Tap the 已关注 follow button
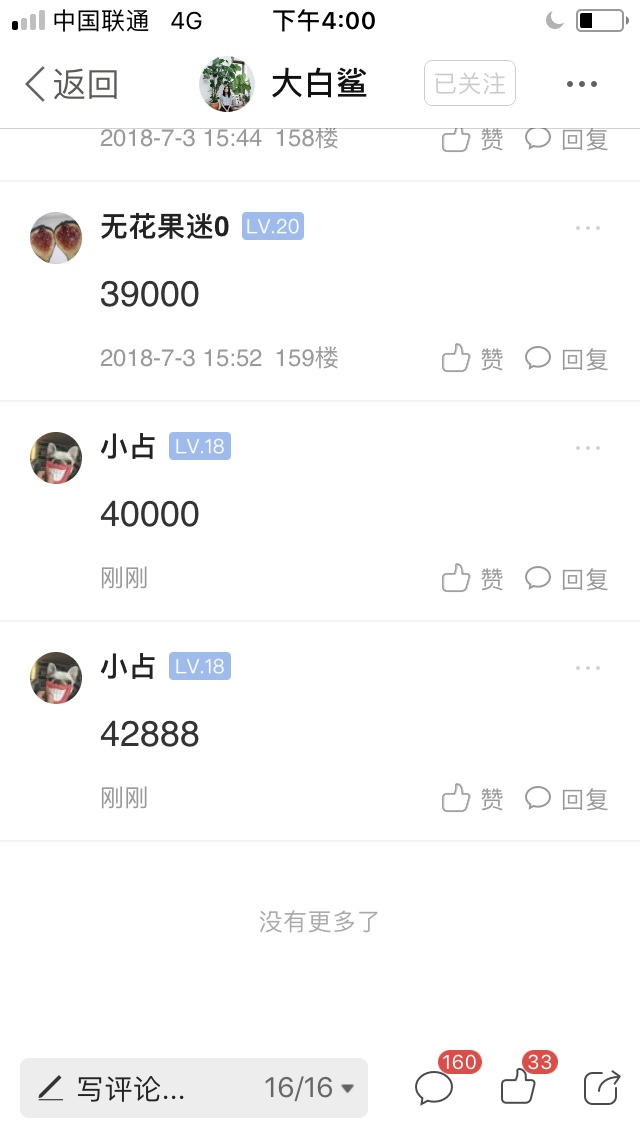 click(x=470, y=83)
